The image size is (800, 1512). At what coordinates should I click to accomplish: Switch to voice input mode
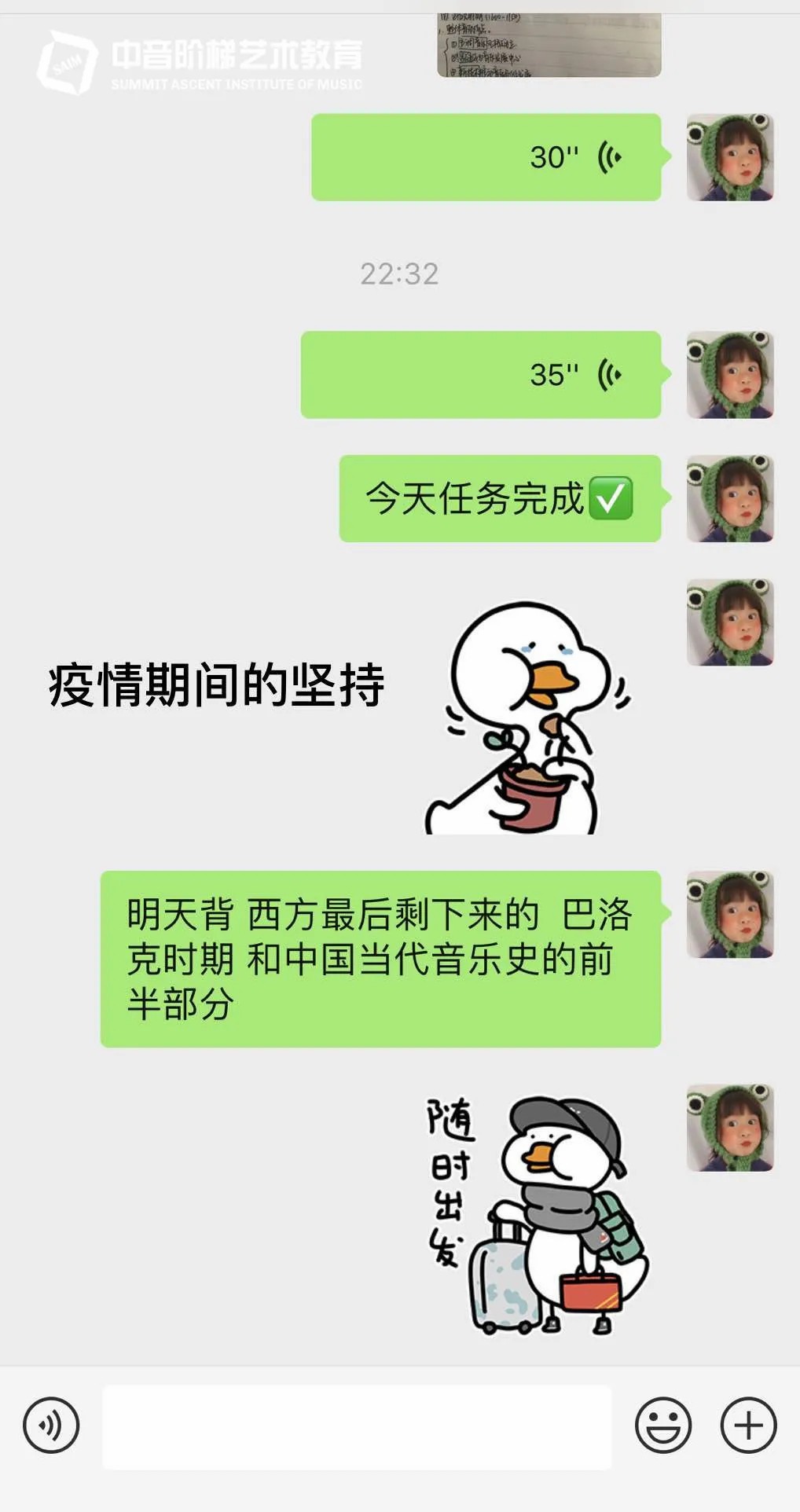tap(51, 1425)
